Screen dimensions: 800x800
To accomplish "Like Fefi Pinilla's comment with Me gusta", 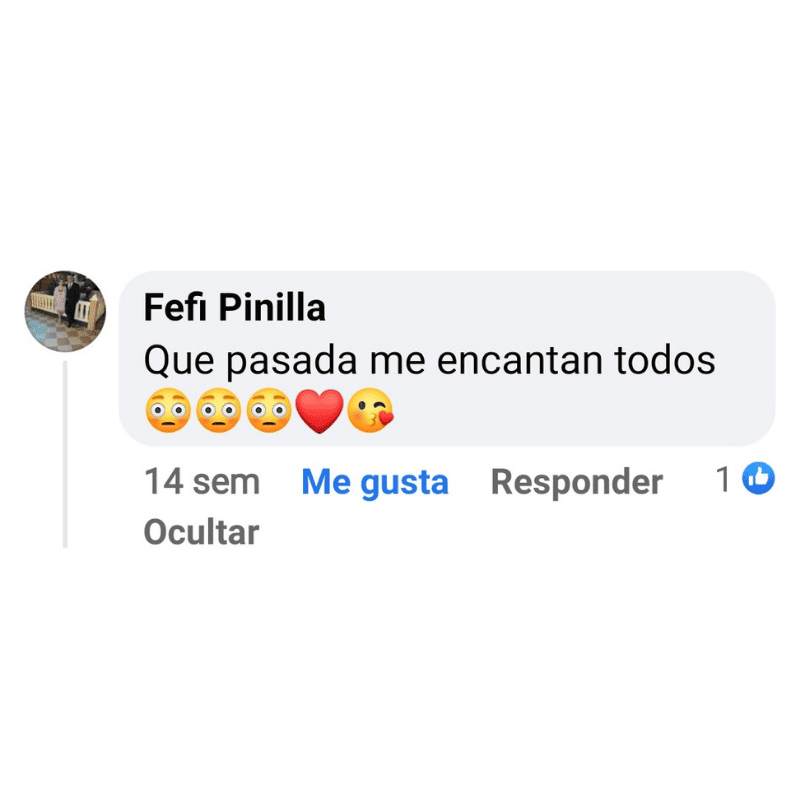I will 374,482.
